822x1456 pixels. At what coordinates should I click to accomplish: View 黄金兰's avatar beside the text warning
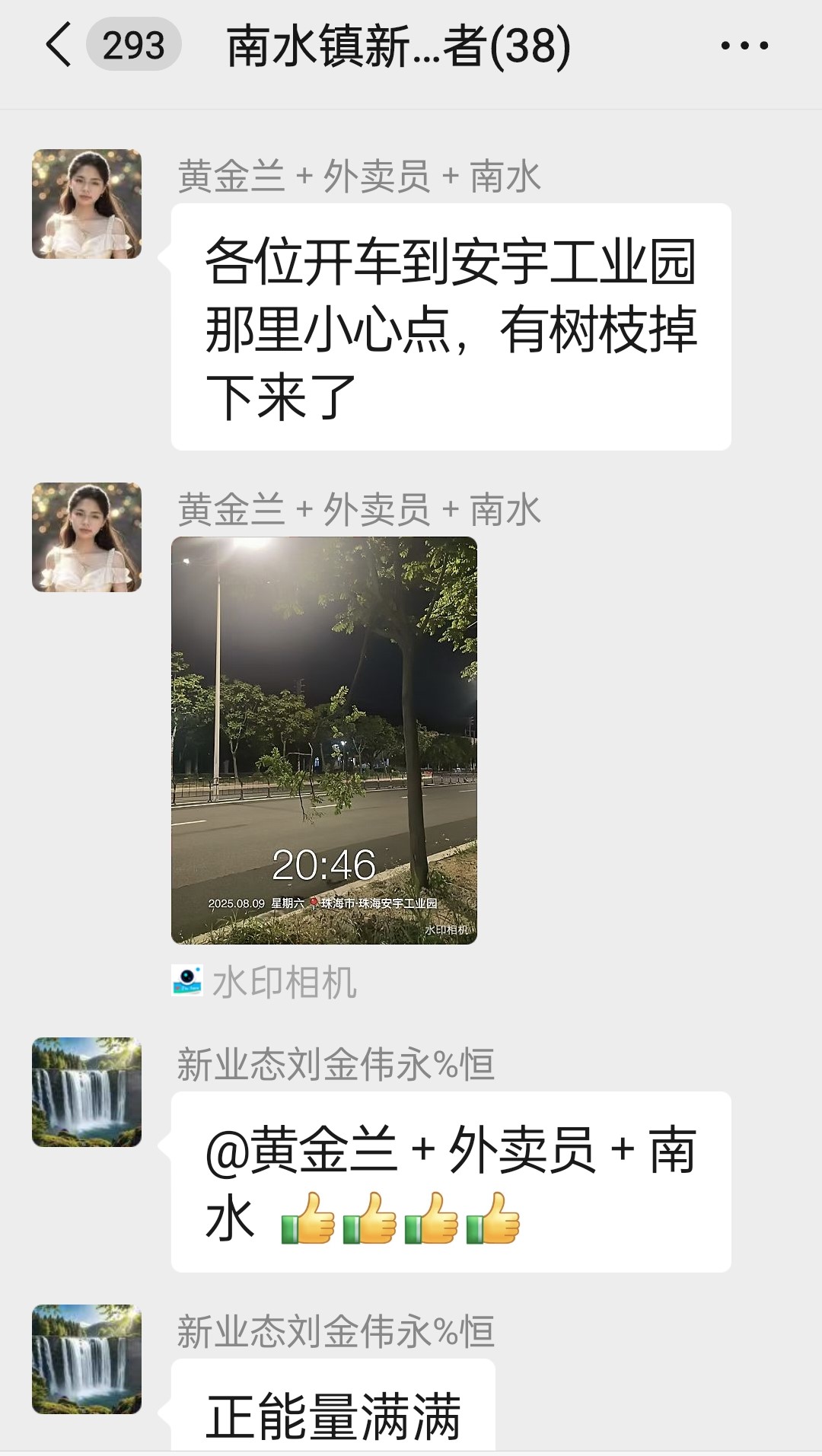pos(87,204)
